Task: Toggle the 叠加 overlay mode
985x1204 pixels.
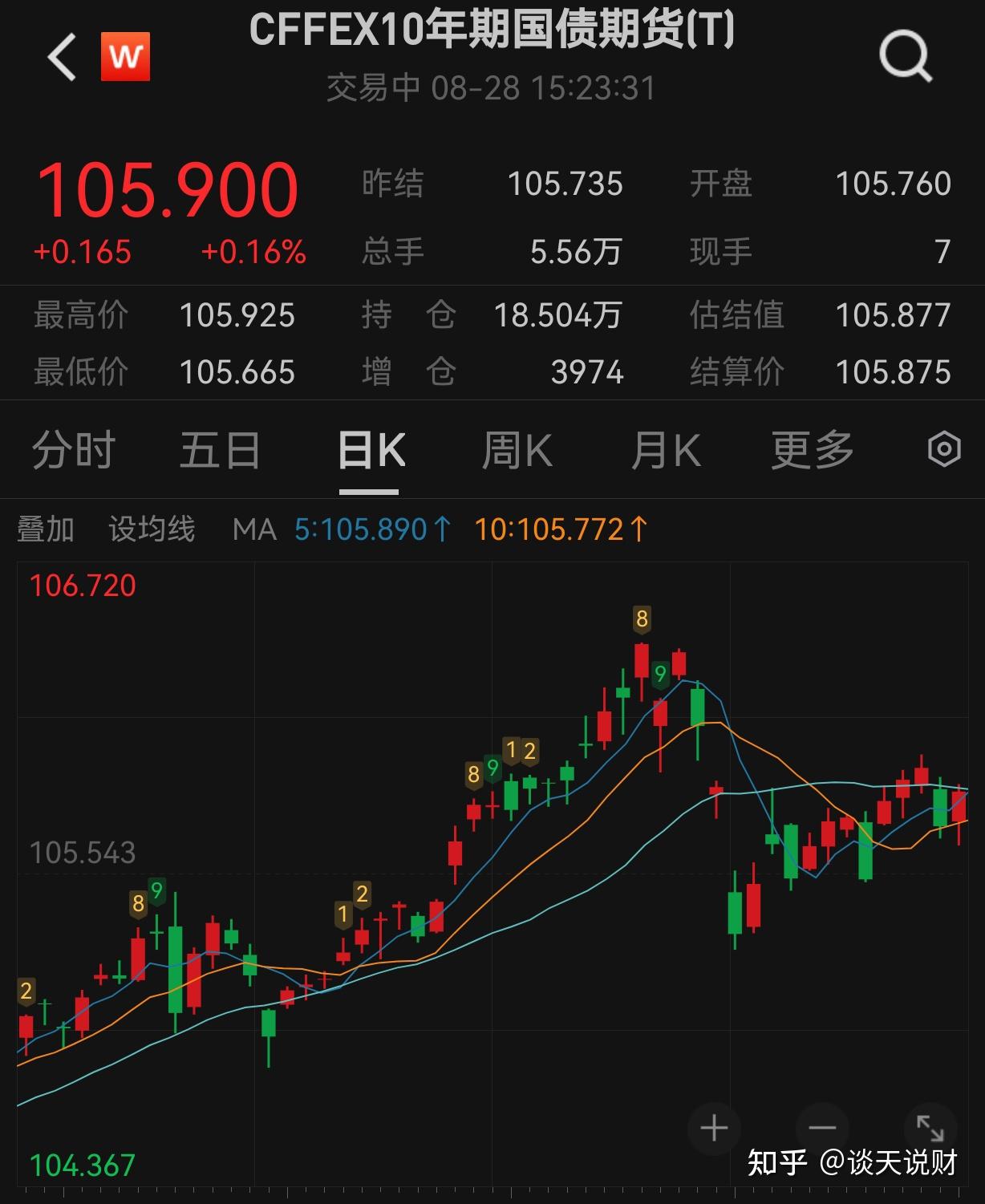Action: tap(44, 529)
